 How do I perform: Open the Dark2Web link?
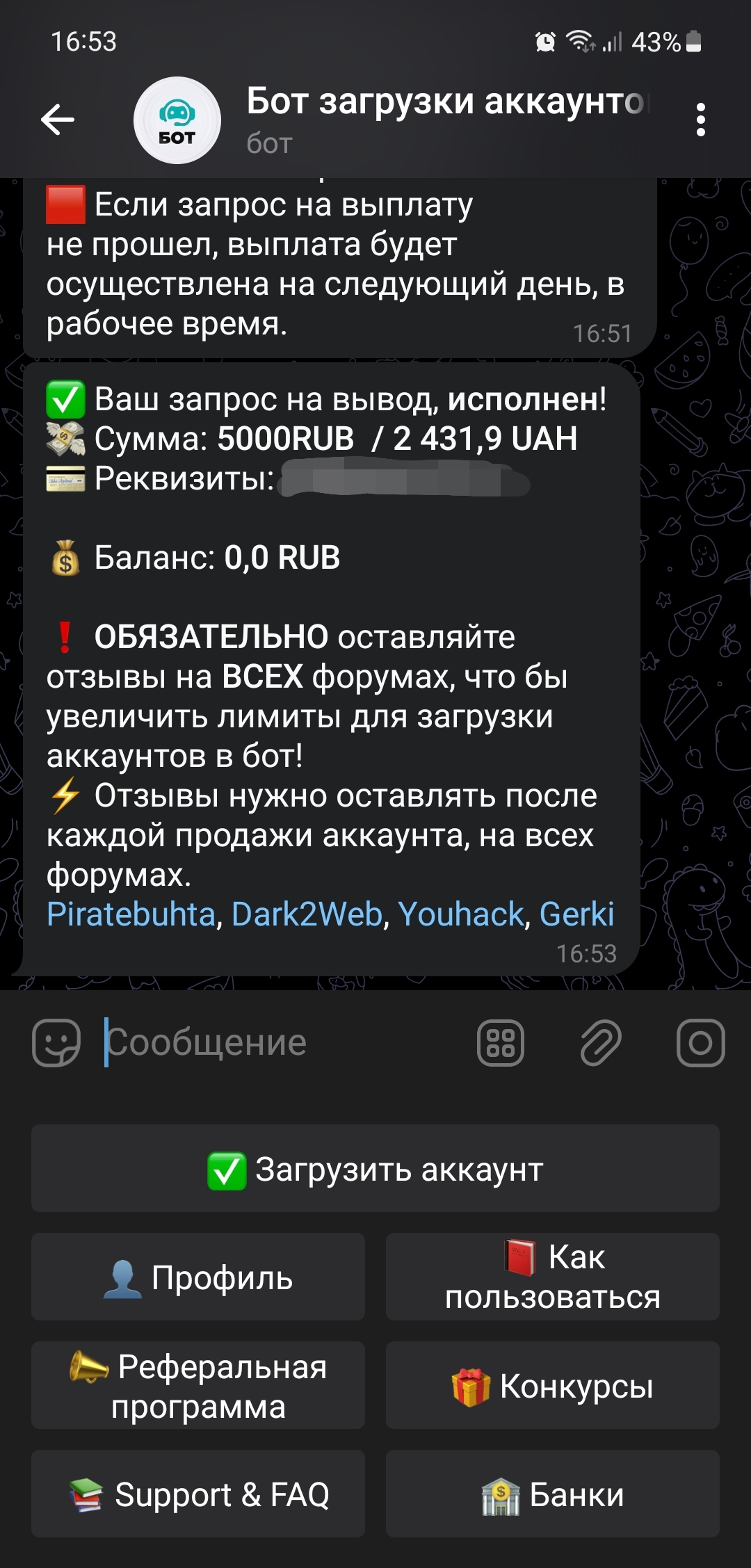(x=307, y=914)
